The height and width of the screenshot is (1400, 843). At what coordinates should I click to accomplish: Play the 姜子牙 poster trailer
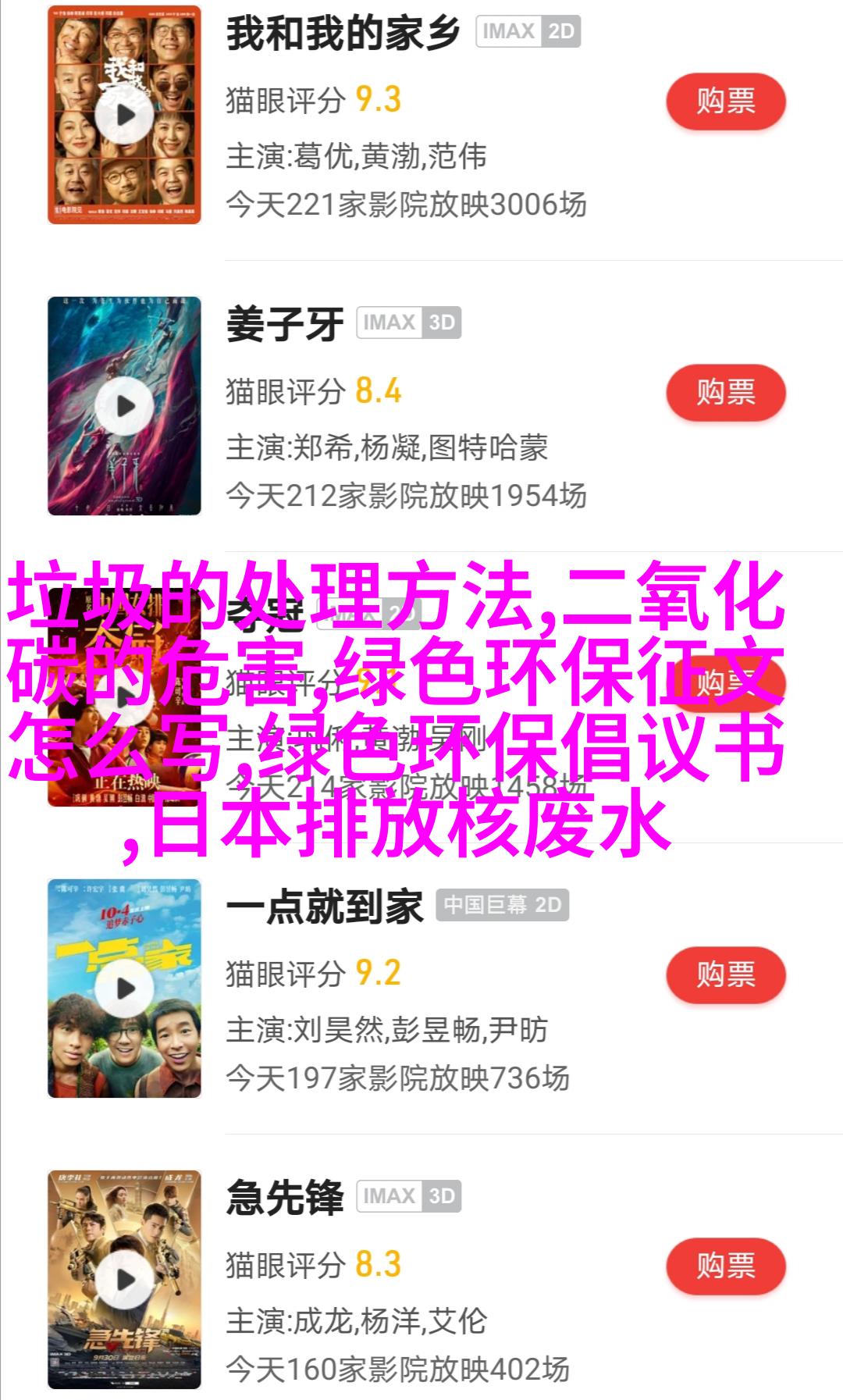tap(125, 406)
